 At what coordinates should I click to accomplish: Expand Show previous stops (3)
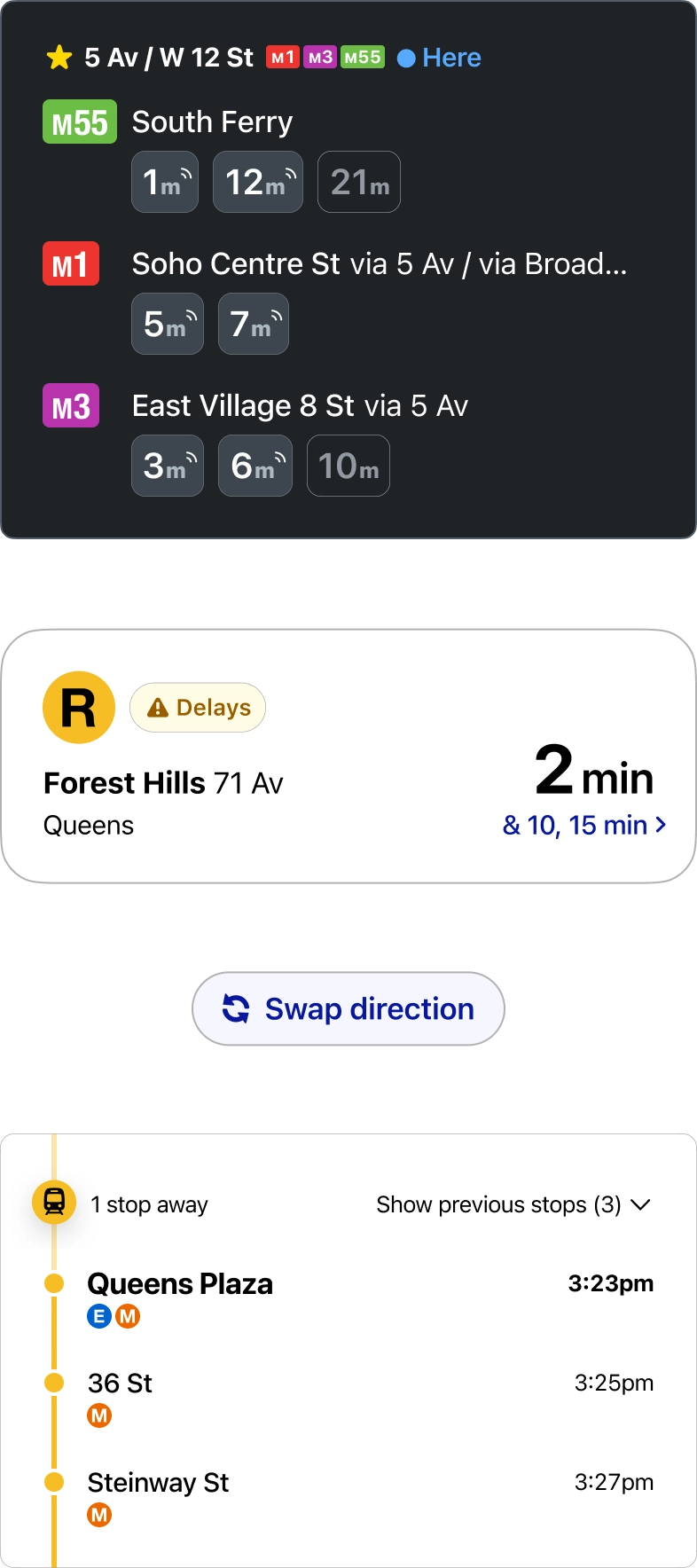coord(513,1204)
